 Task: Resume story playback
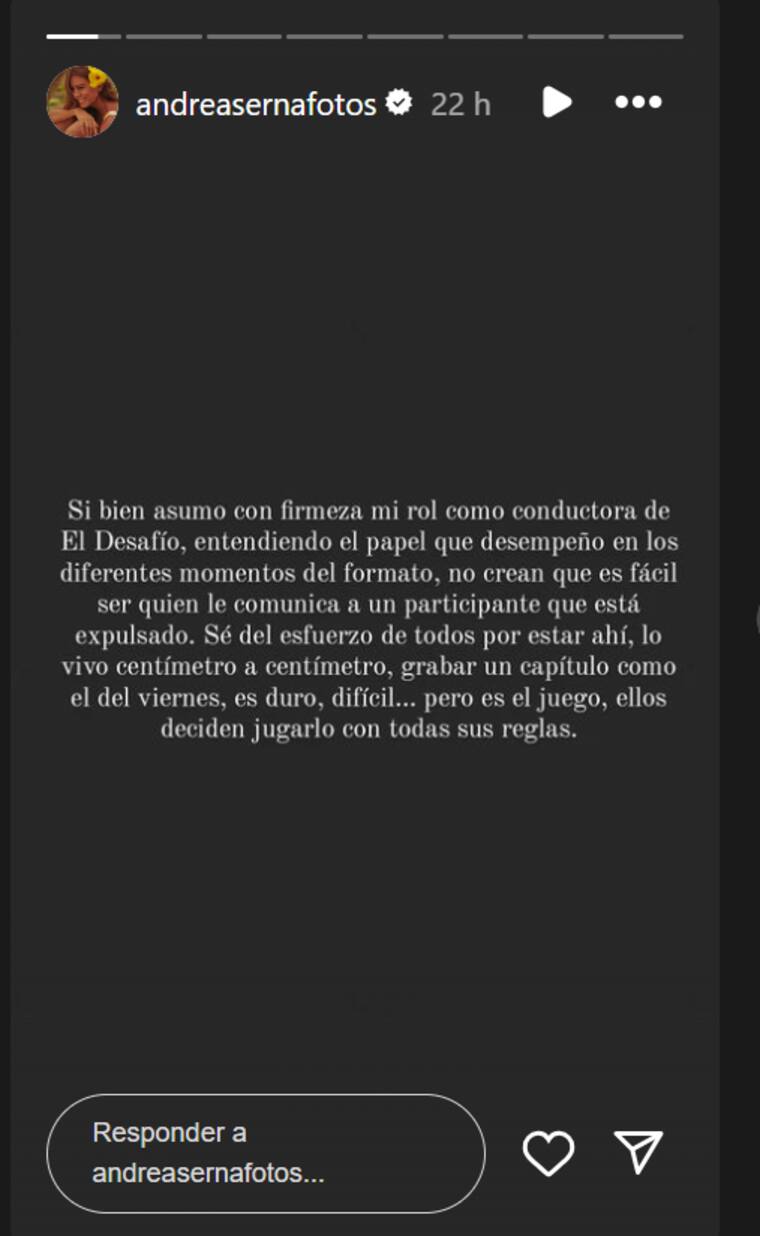556,102
